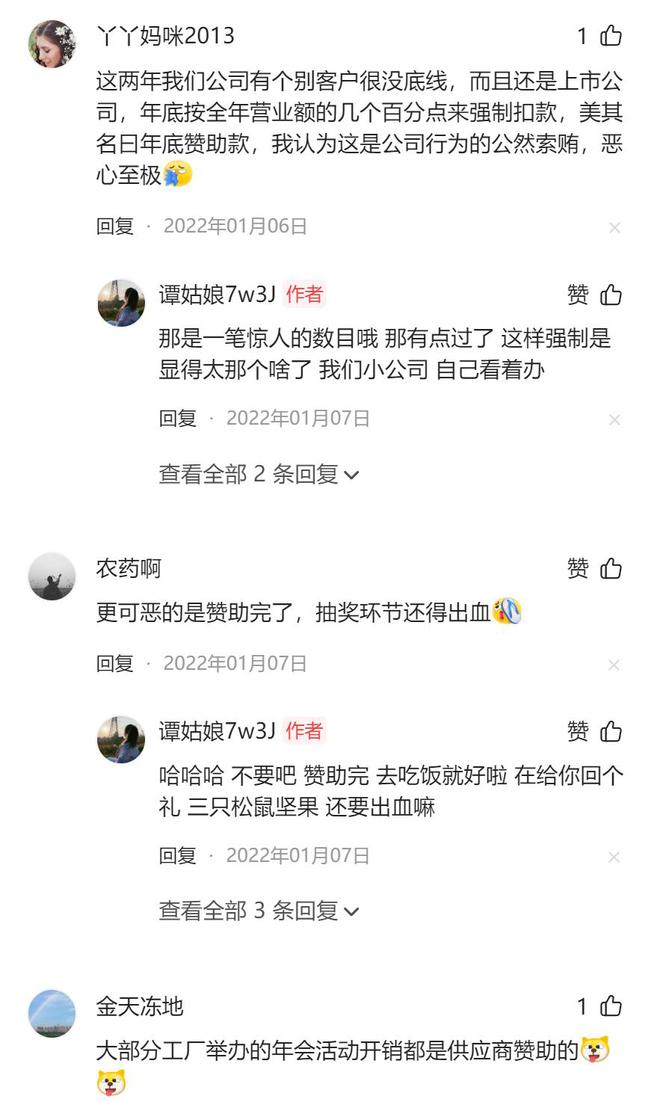Like the comment by 农药啊

(610, 568)
